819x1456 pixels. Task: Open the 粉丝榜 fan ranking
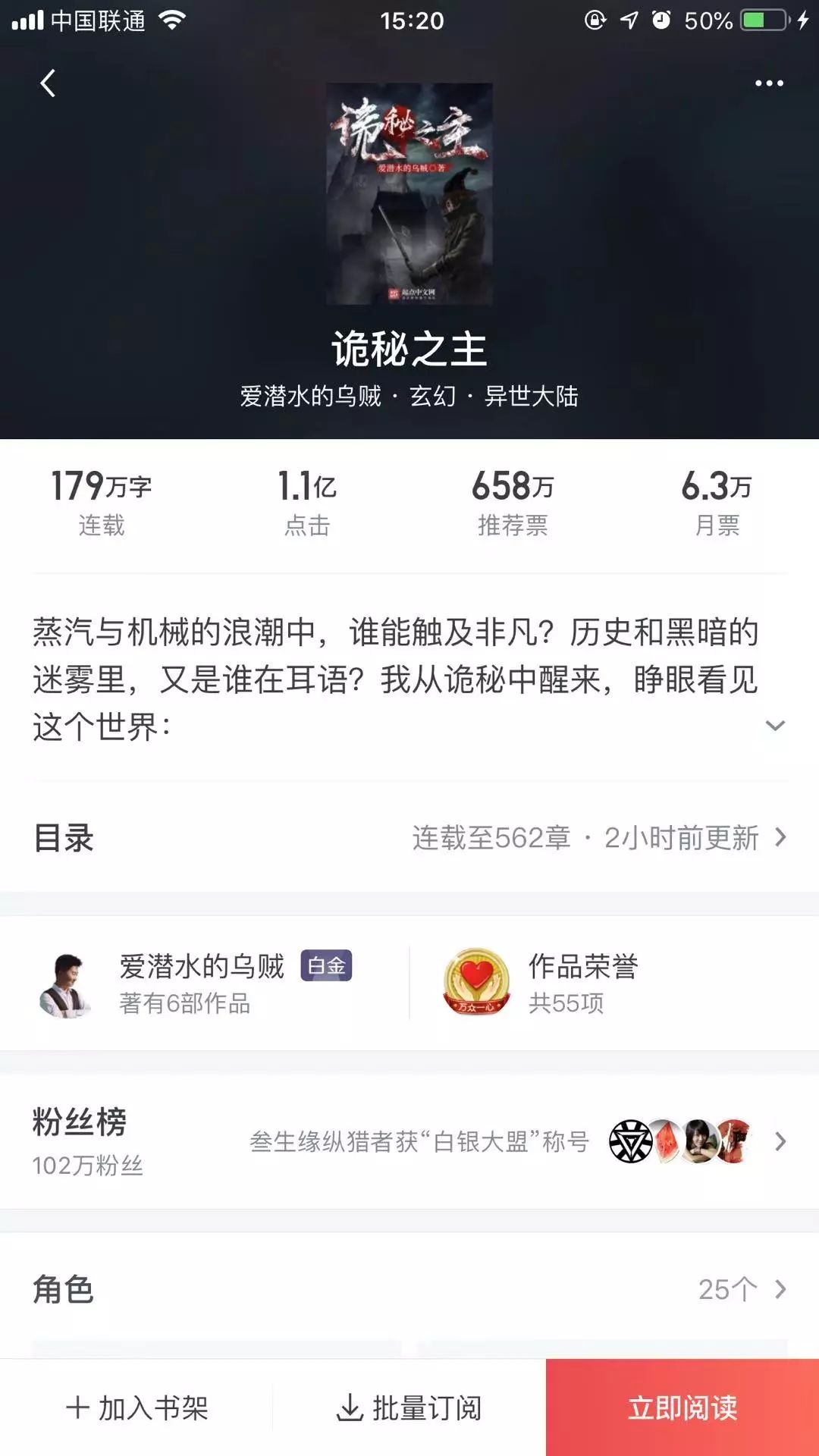(409, 1141)
